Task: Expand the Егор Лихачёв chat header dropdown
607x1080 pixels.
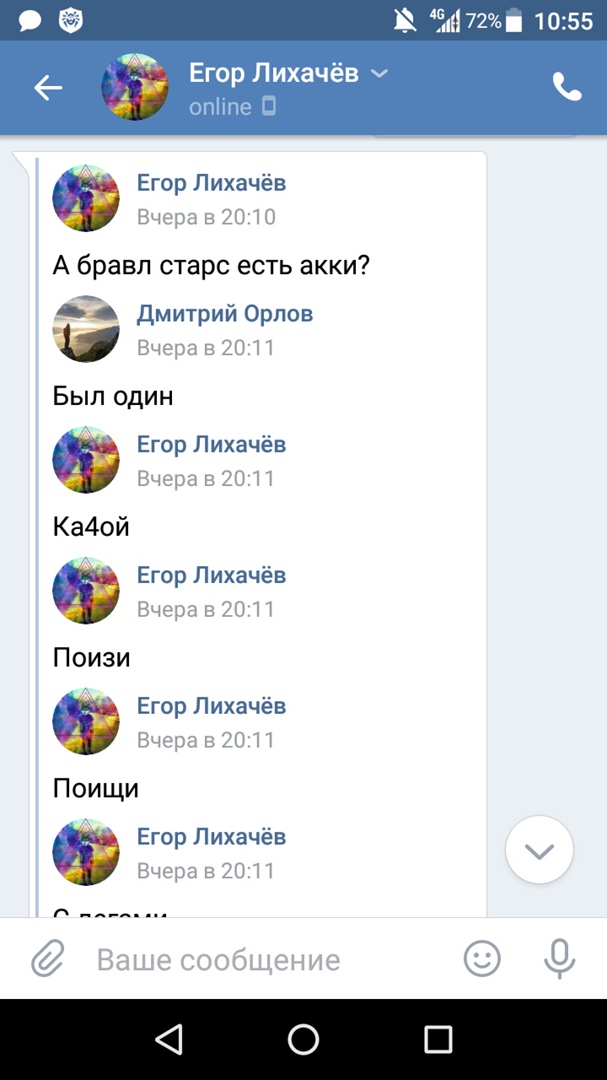Action: tap(379, 74)
